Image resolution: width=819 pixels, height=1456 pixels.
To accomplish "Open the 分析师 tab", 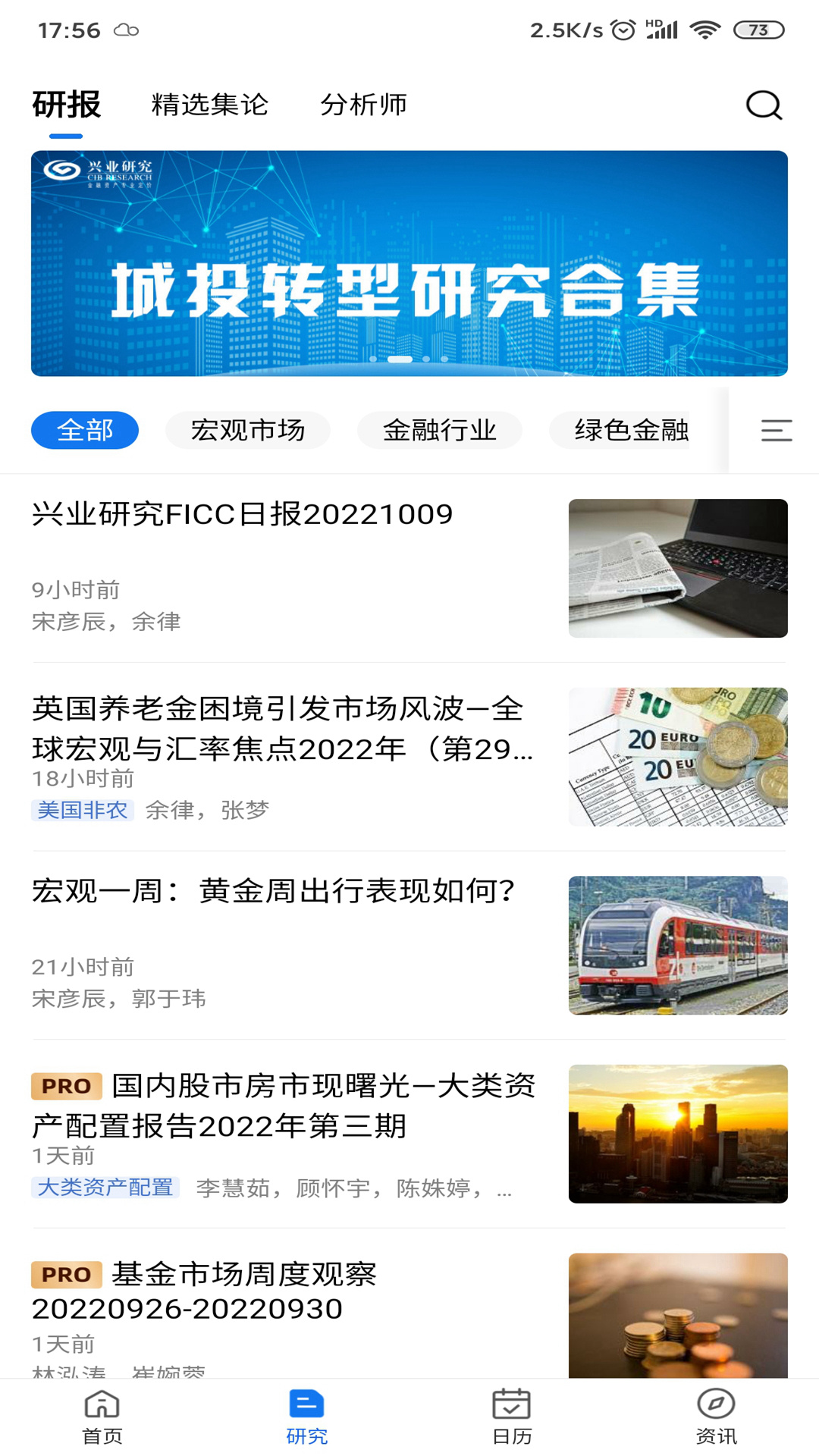I will pos(365,105).
